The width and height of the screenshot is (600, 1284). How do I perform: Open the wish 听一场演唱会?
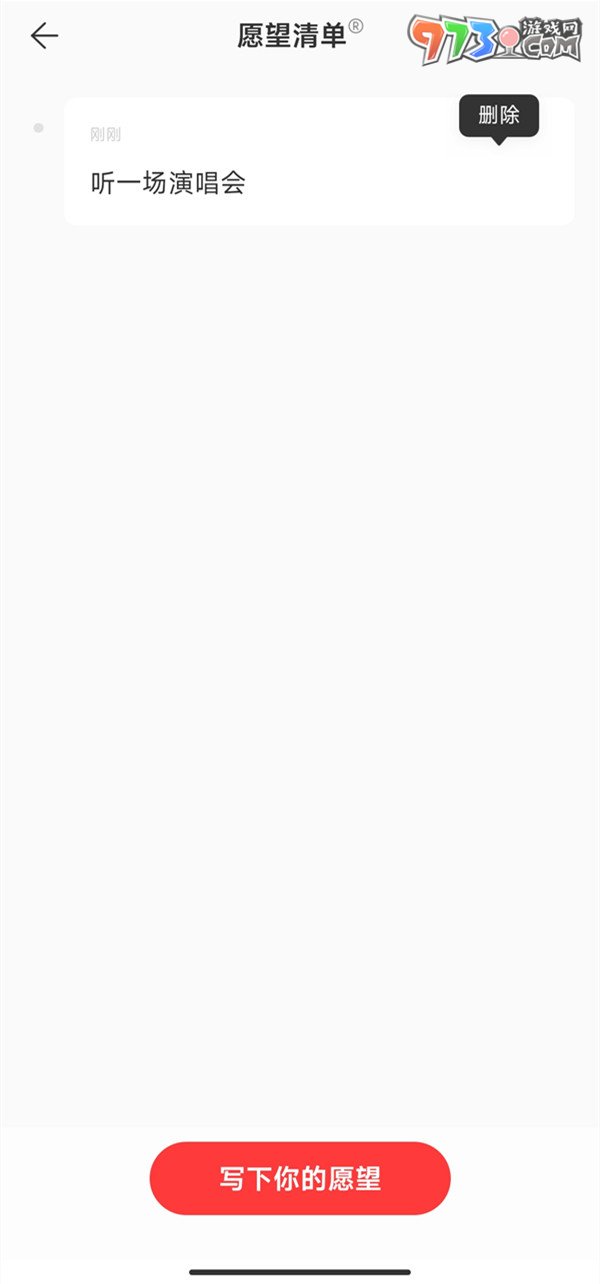coord(168,184)
